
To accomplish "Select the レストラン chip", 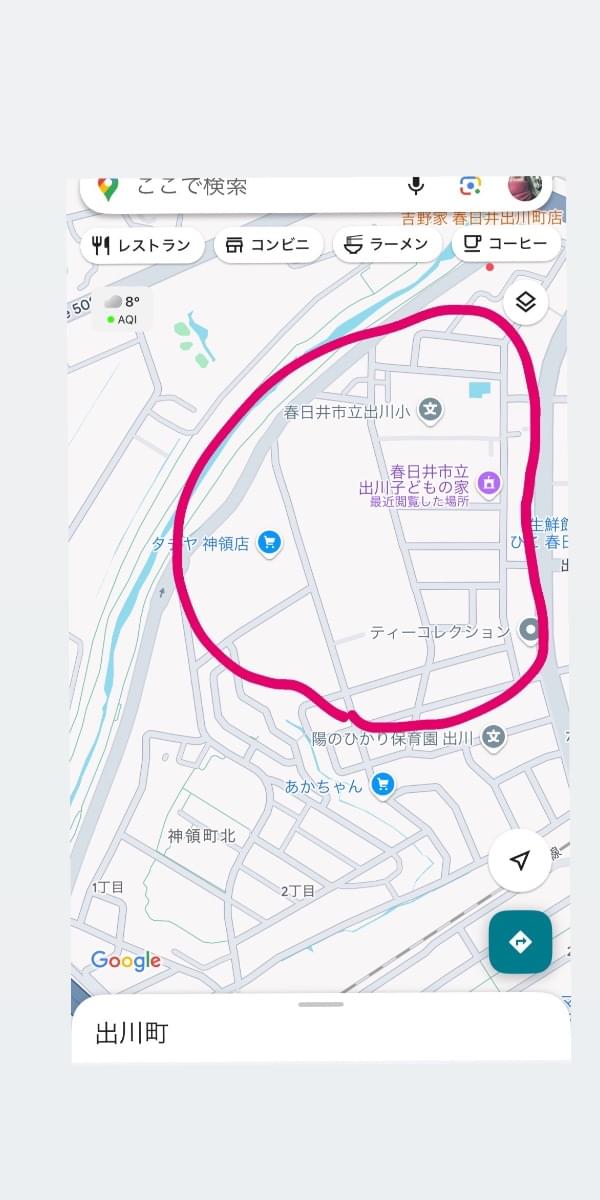I will (x=141, y=245).
